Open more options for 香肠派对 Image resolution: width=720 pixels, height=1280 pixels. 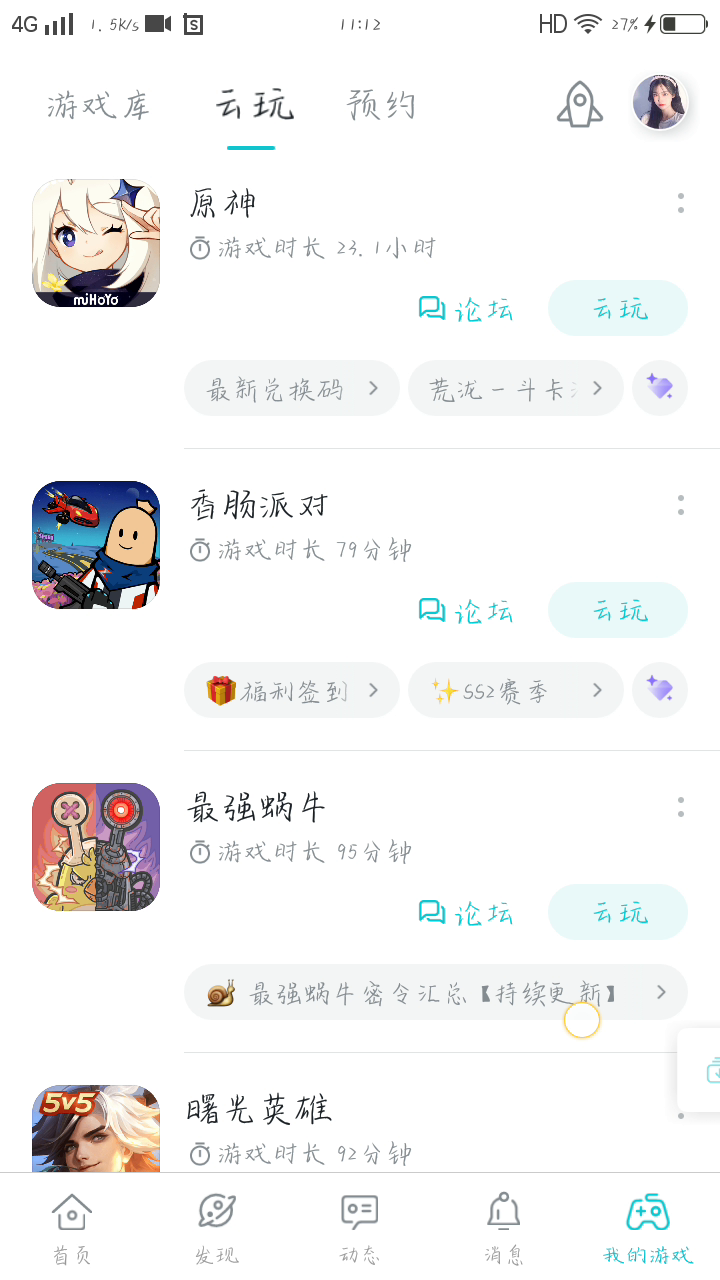click(681, 505)
